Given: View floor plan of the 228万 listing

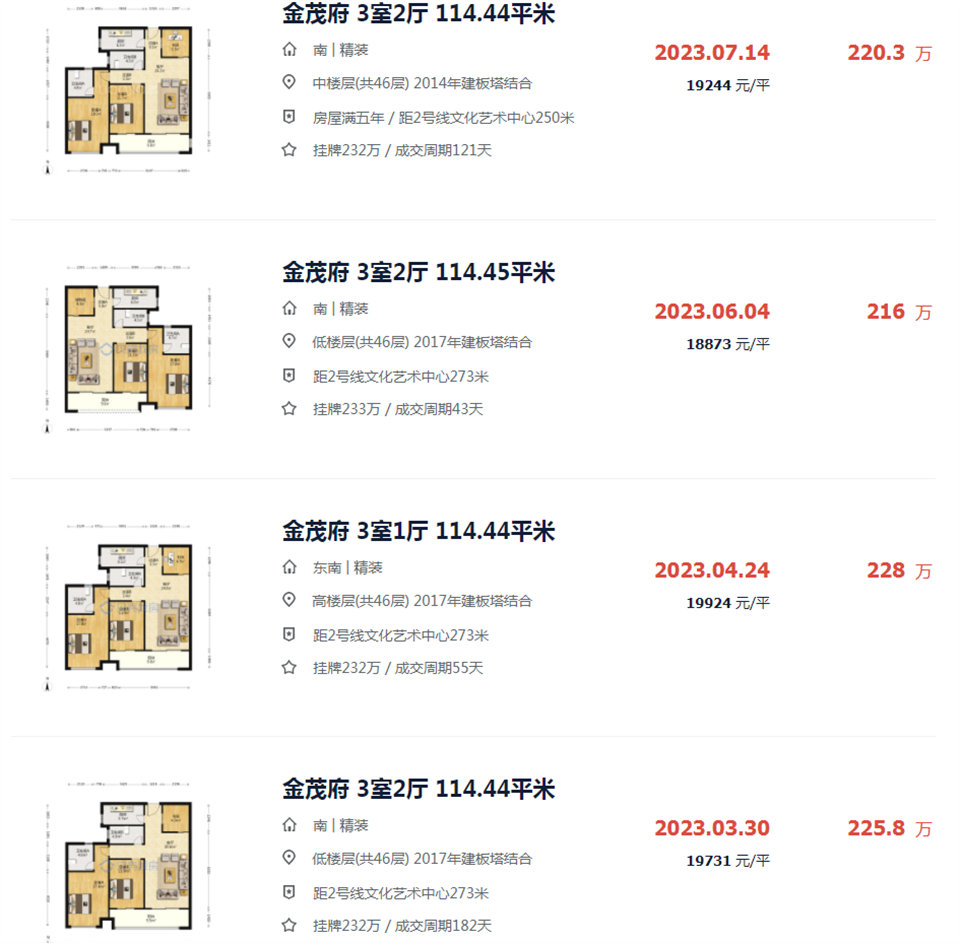Looking at the screenshot, I should (128, 608).
